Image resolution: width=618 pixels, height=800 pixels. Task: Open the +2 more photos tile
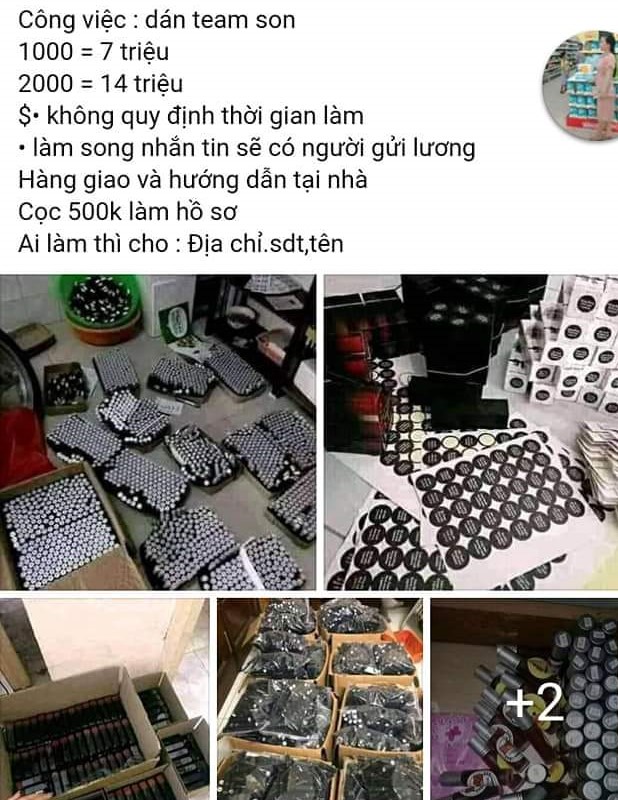pyautogui.click(x=525, y=699)
